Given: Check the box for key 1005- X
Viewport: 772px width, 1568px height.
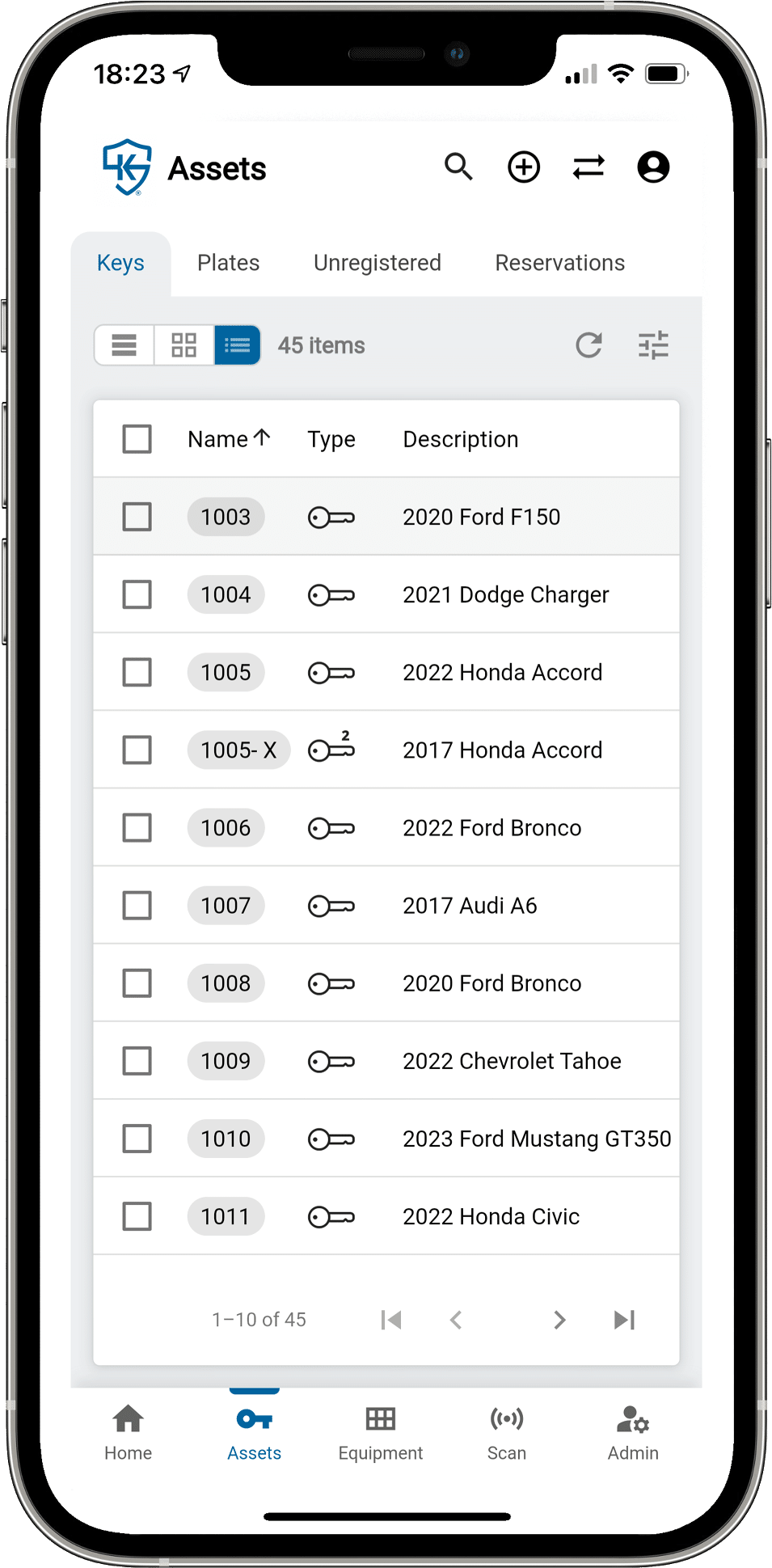Looking at the screenshot, I should point(137,750).
